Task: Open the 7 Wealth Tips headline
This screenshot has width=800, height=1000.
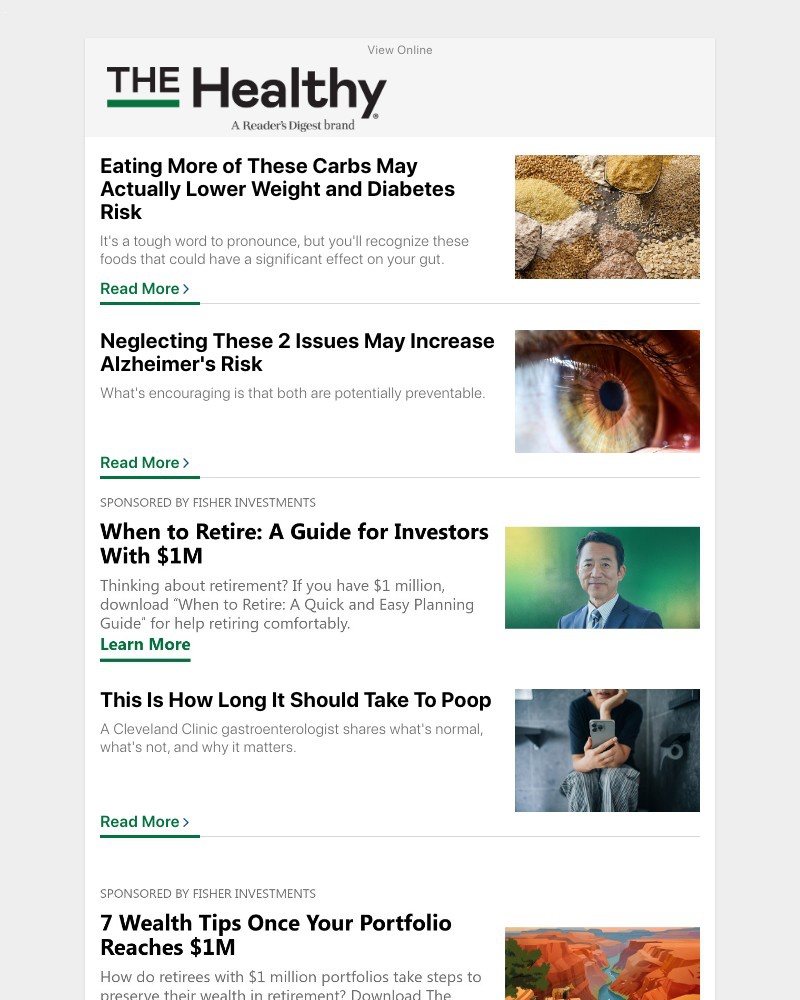Action: [x=276, y=935]
